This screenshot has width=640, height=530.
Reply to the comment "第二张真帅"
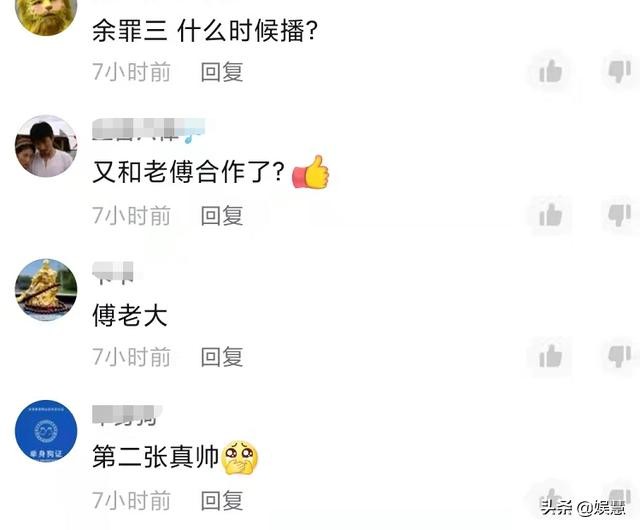point(222,500)
